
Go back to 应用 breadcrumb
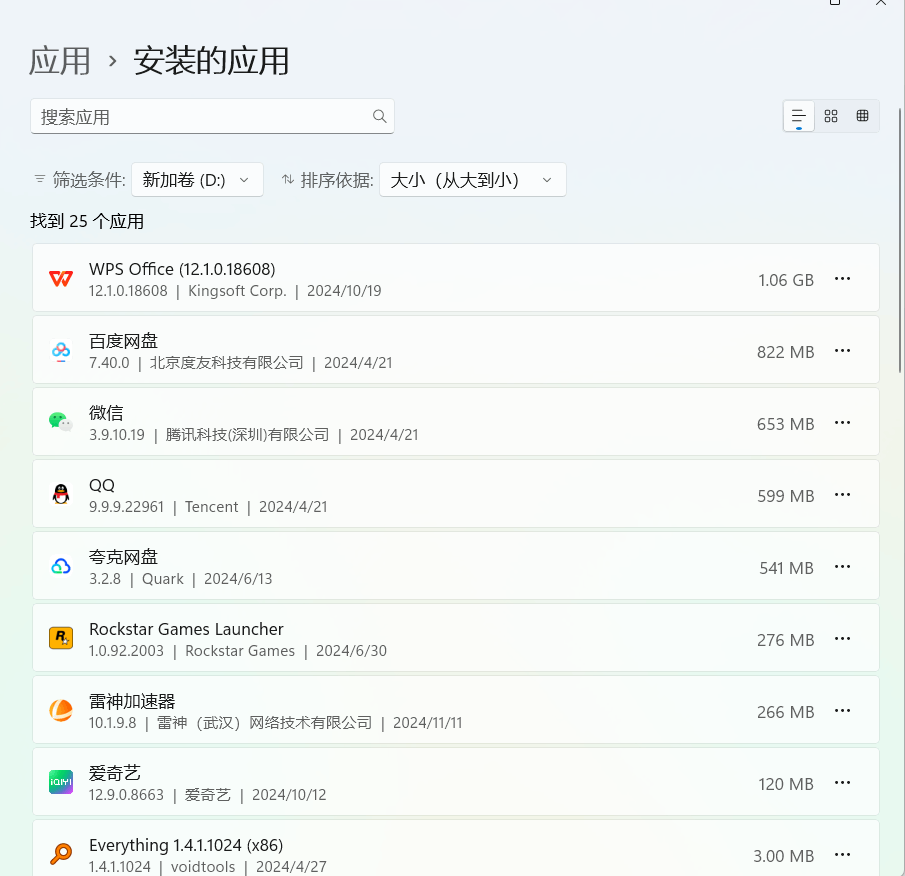coord(60,62)
